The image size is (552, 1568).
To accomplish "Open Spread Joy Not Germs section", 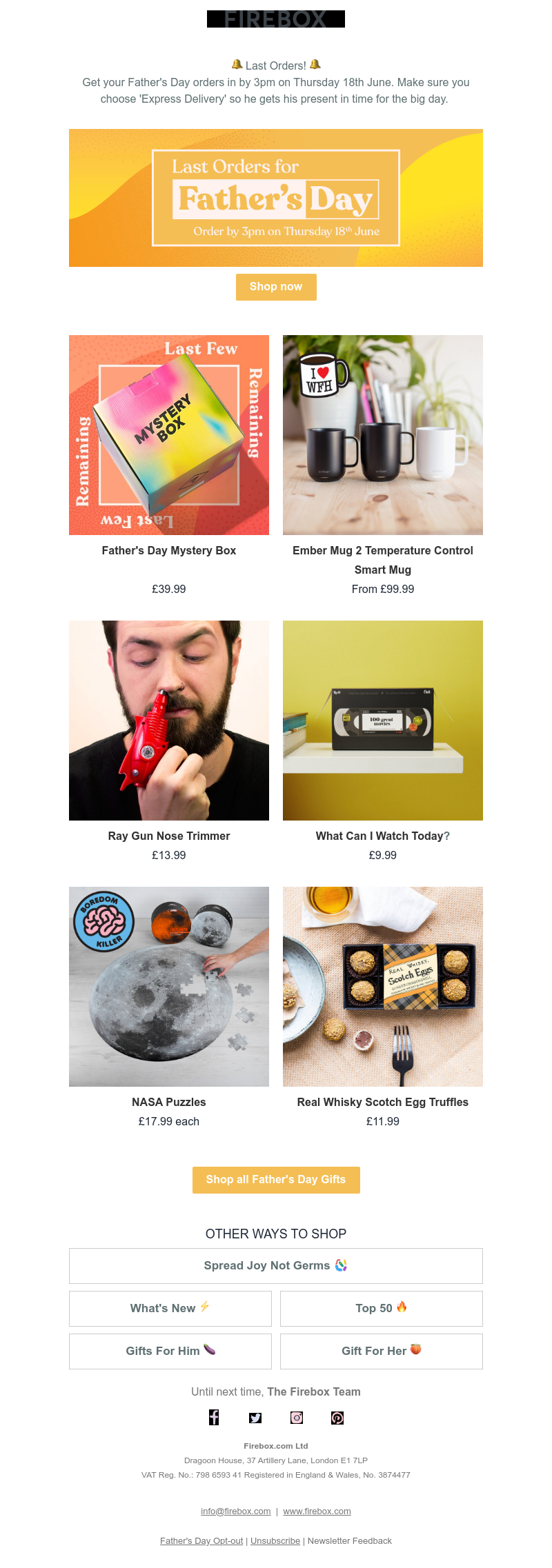I will pos(276,1265).
